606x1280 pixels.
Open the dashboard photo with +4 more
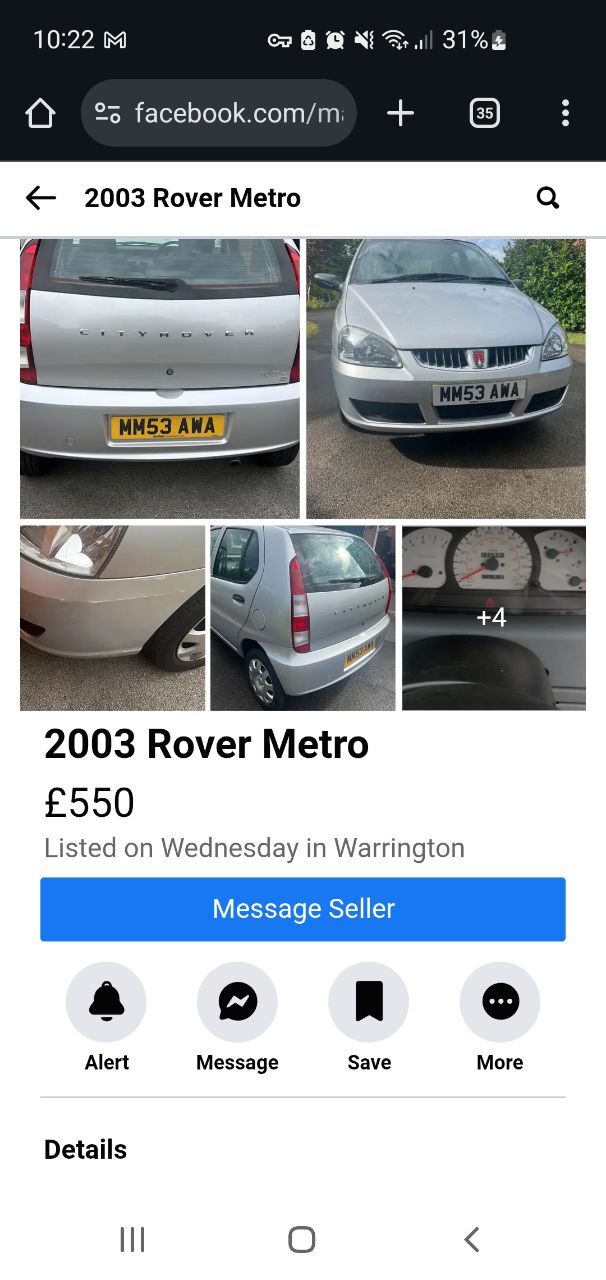pyautogui.click(x=494, y=618)
